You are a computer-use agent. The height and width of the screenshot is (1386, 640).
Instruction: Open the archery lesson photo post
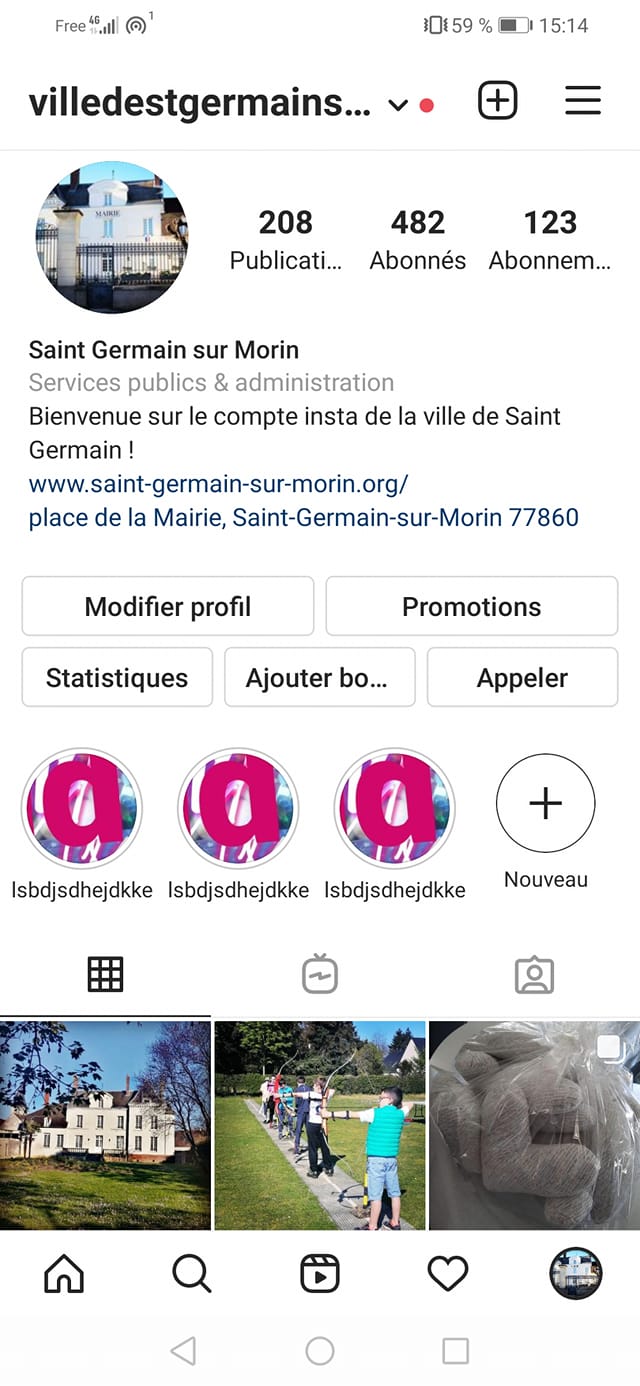coord(319,1124)
